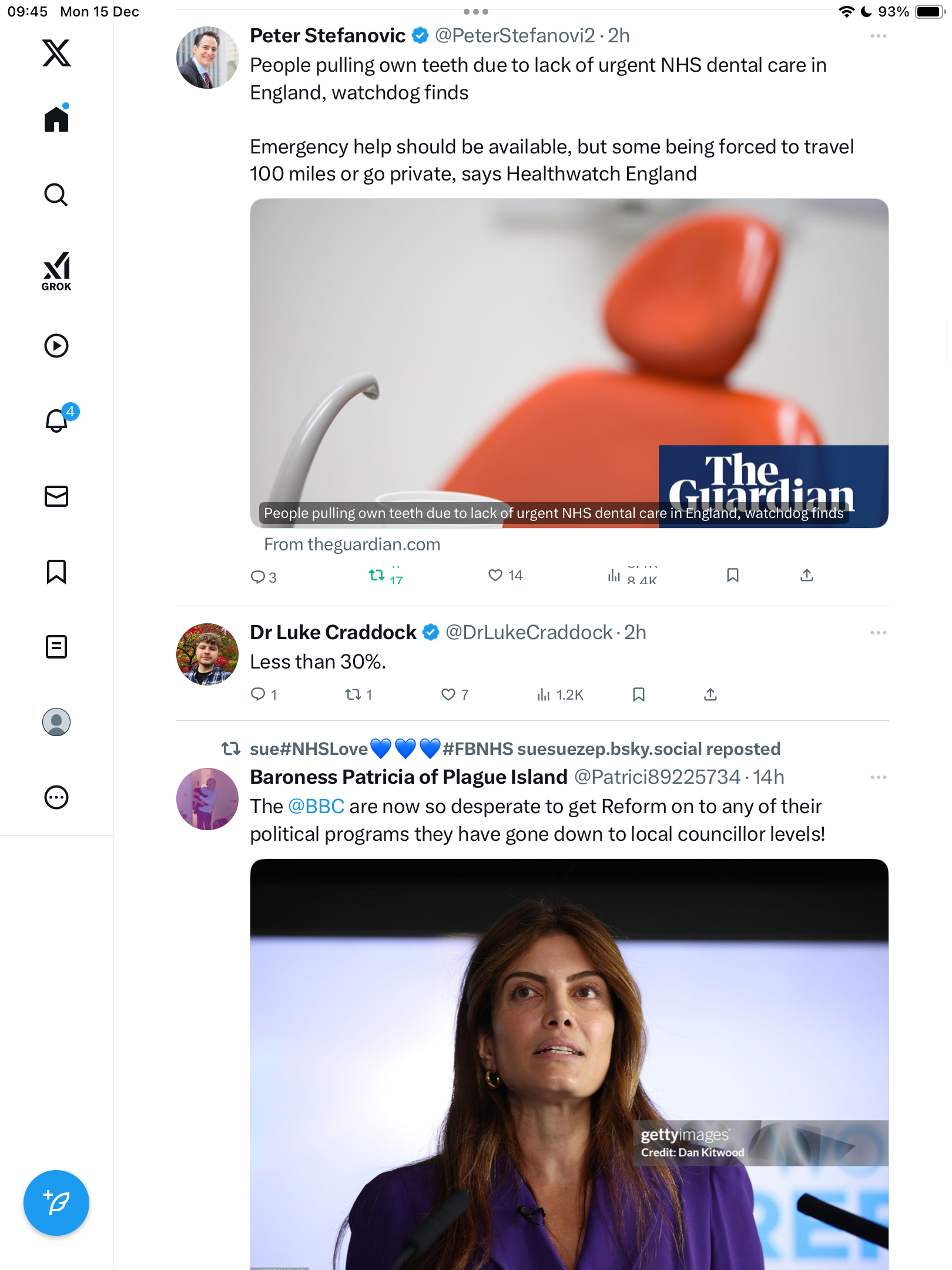
Task: Open Dr Luke Craddock's profile picture
Action: coord(207,654)
